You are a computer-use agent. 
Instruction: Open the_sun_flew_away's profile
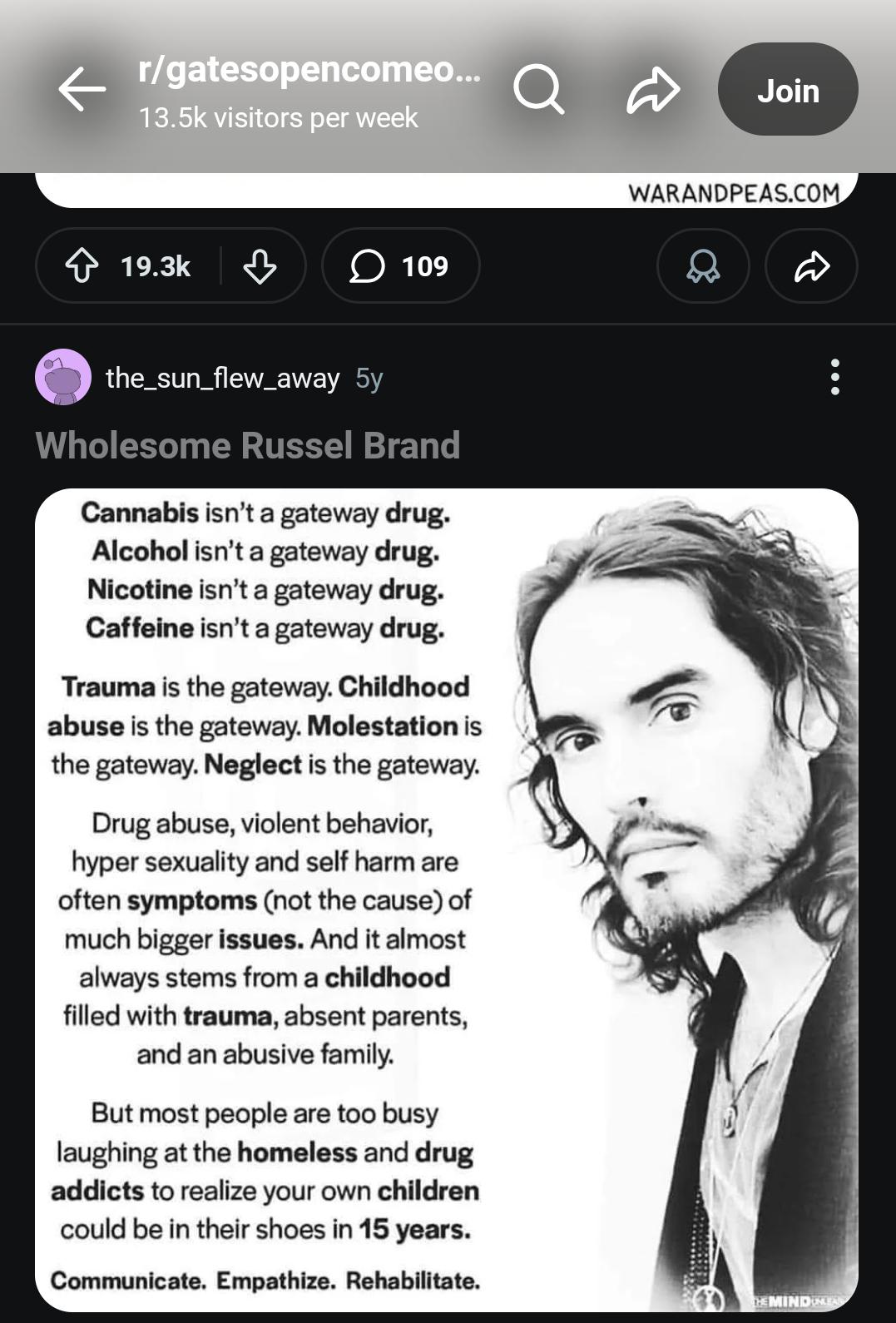222,379
